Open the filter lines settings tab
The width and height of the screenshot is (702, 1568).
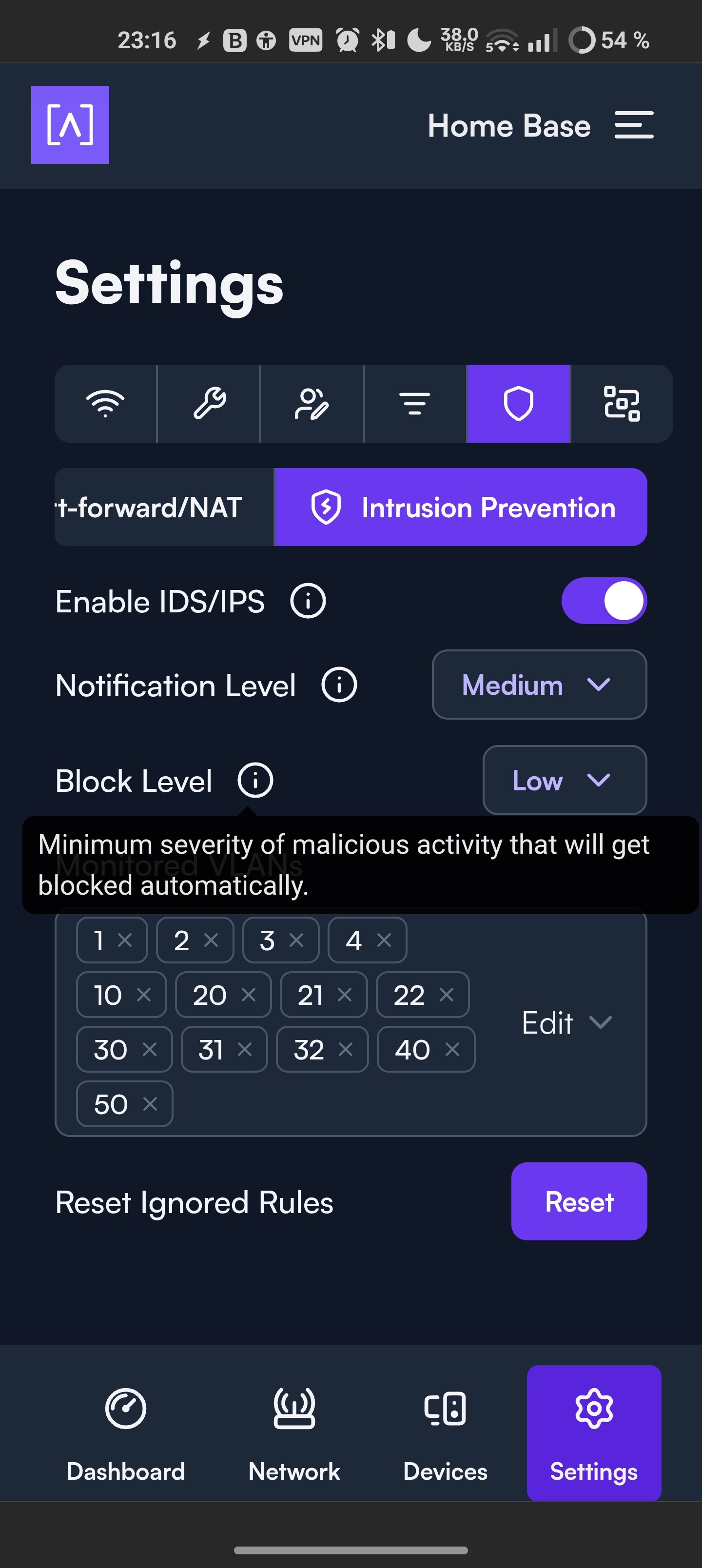[415, 404]
